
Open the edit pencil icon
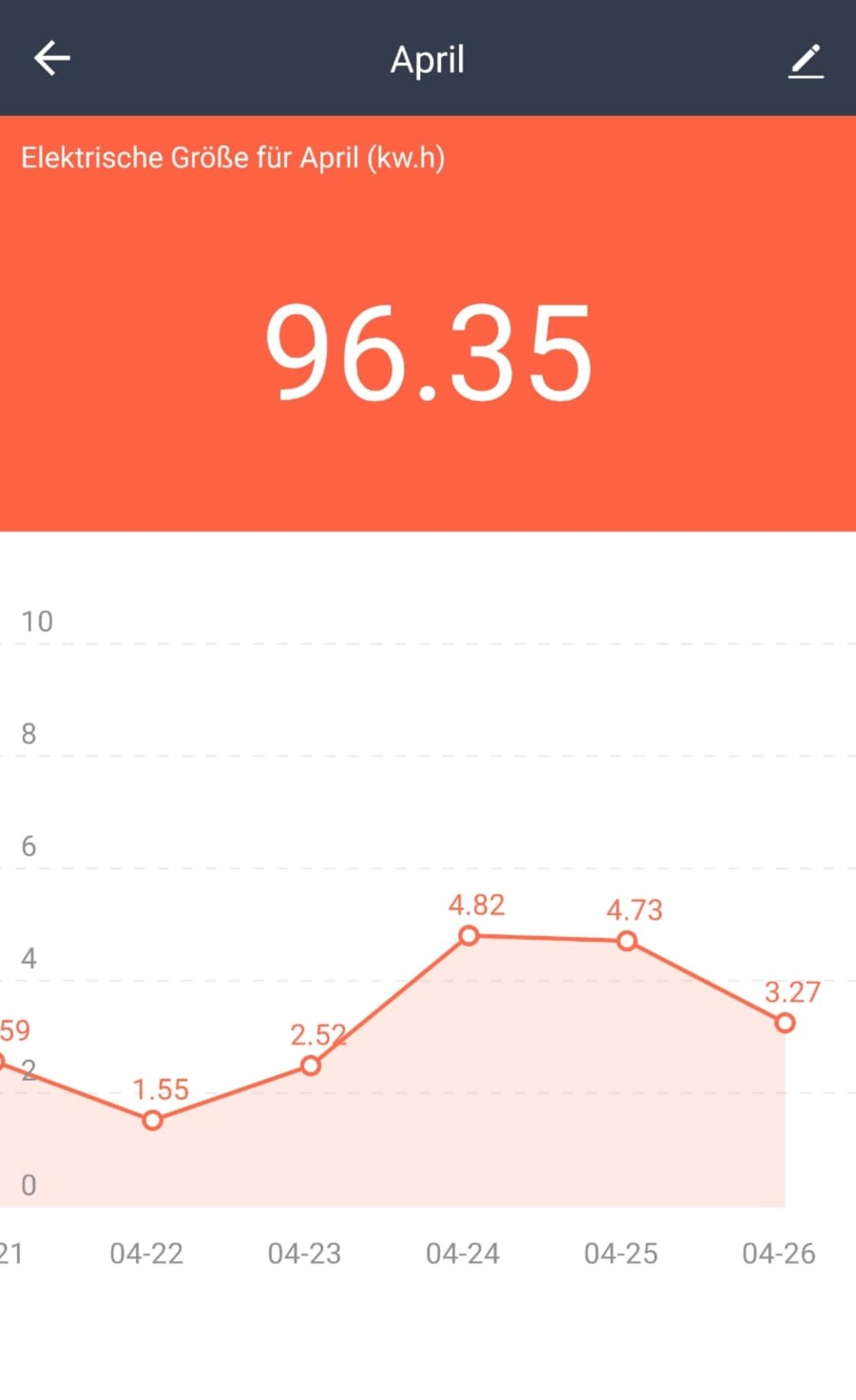(806, 61)
